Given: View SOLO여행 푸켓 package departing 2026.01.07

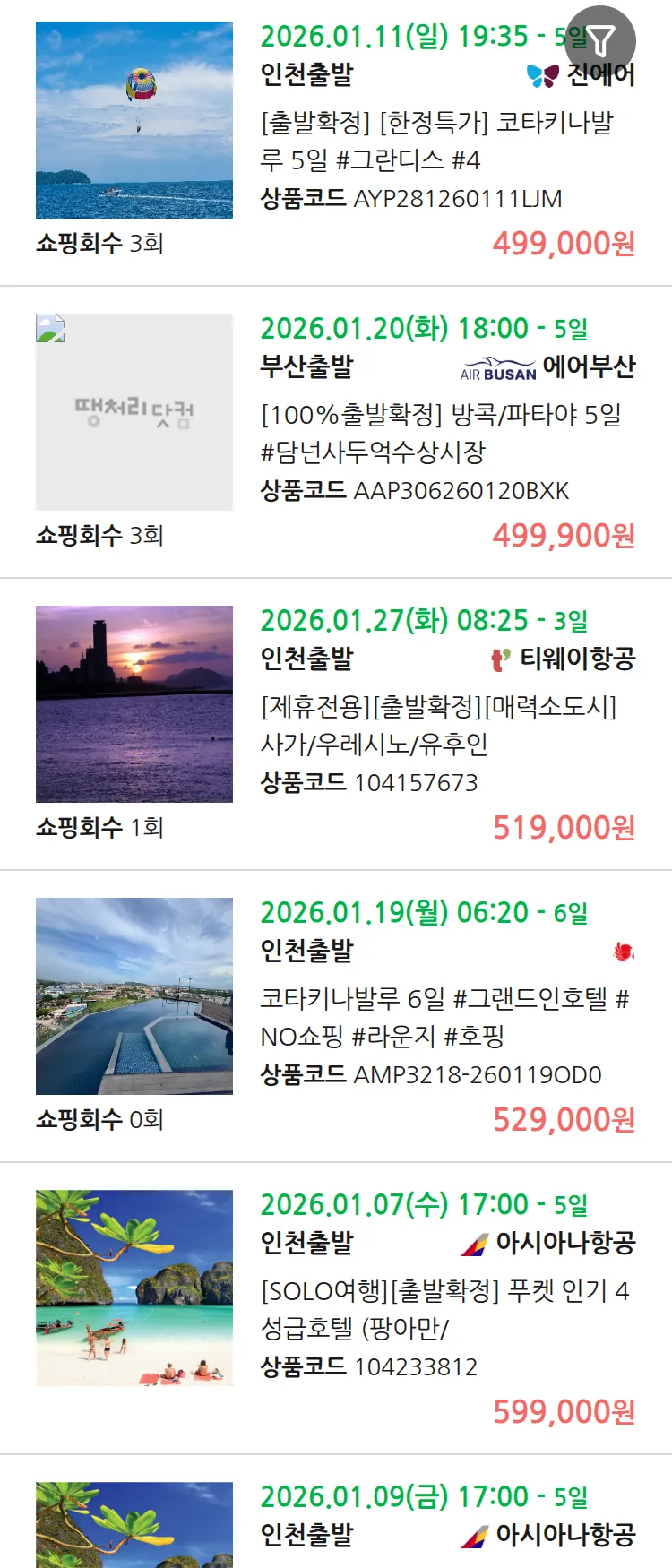Looking at the screenshot, I should pos(444,1309).
